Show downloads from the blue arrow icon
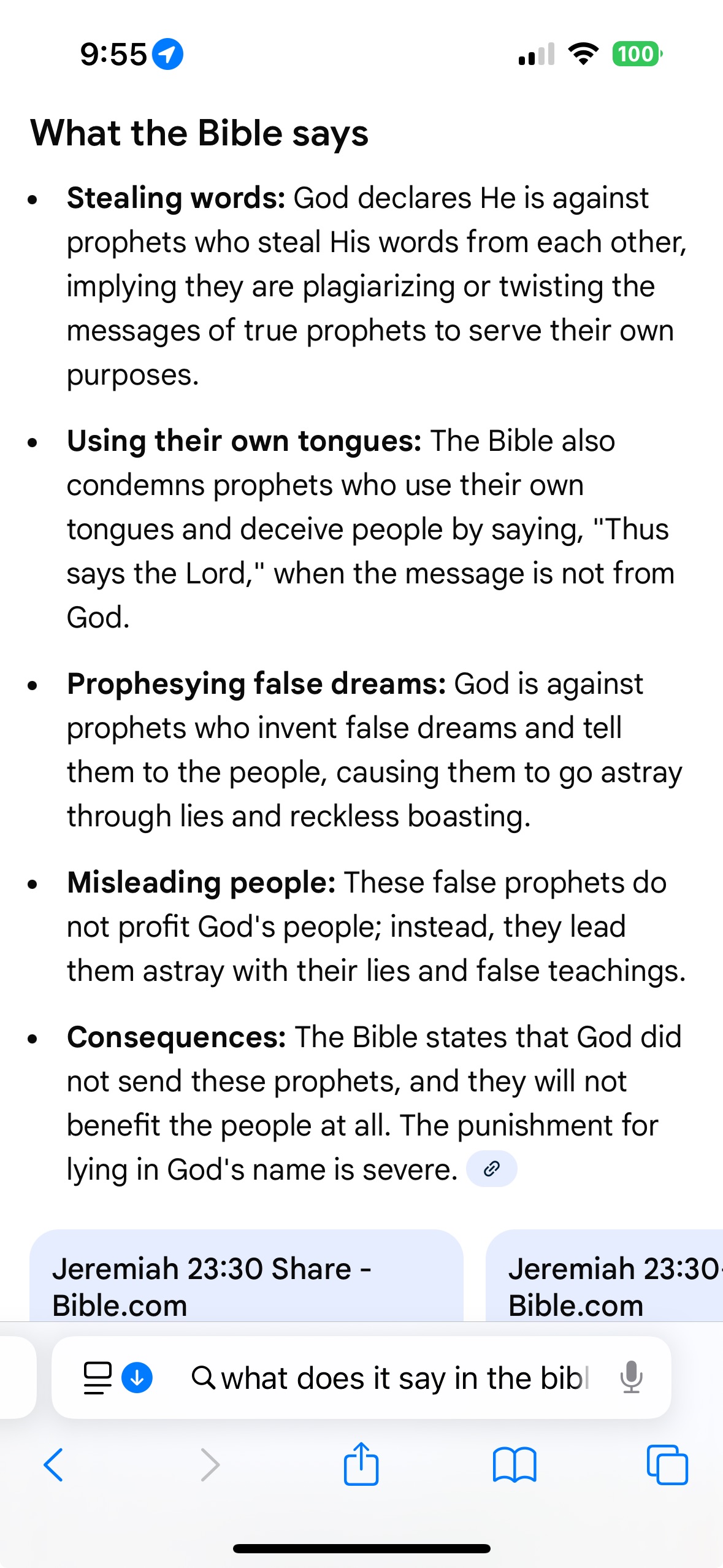The height and width of the screenshot is (1568, 723). click(x=137, y=1378)
